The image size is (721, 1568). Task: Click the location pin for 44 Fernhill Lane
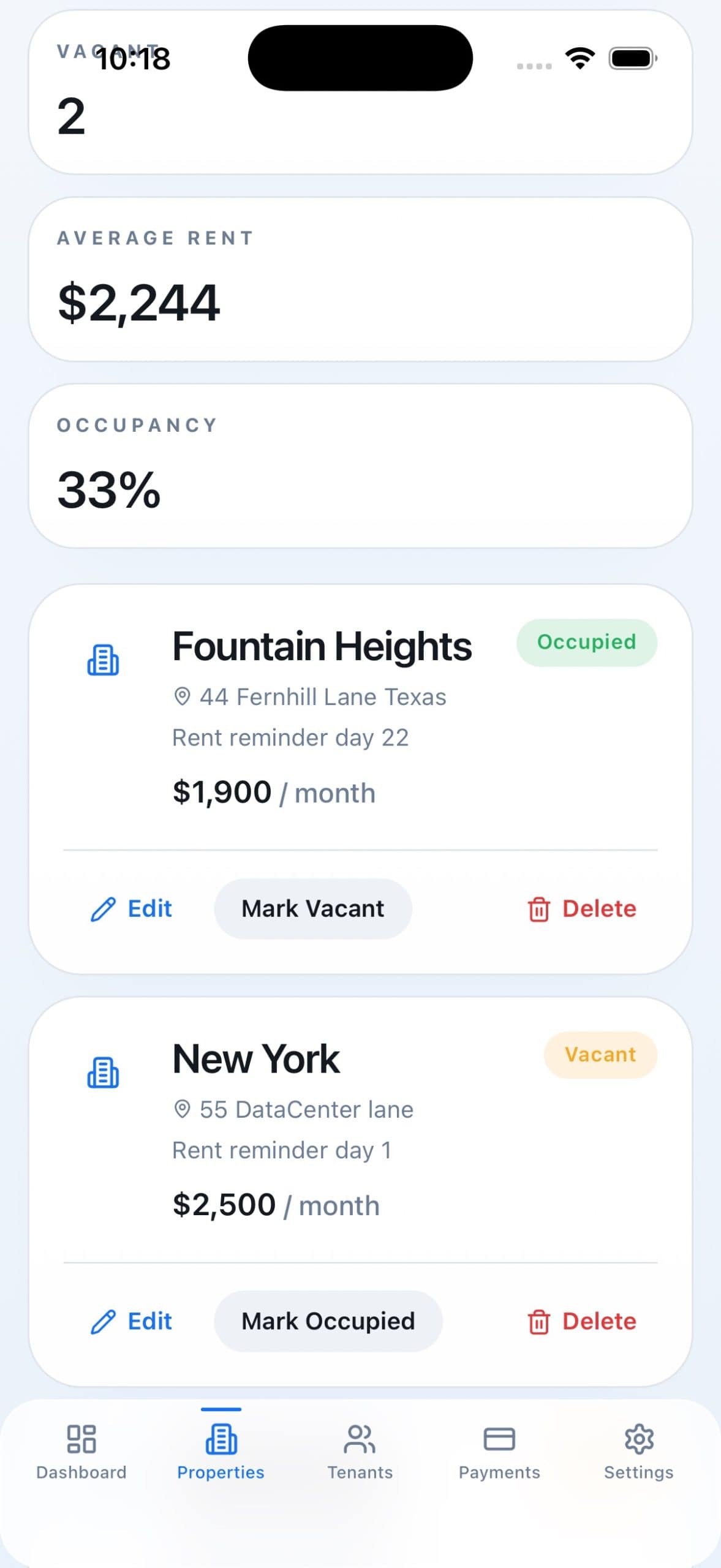pos(182,697)
